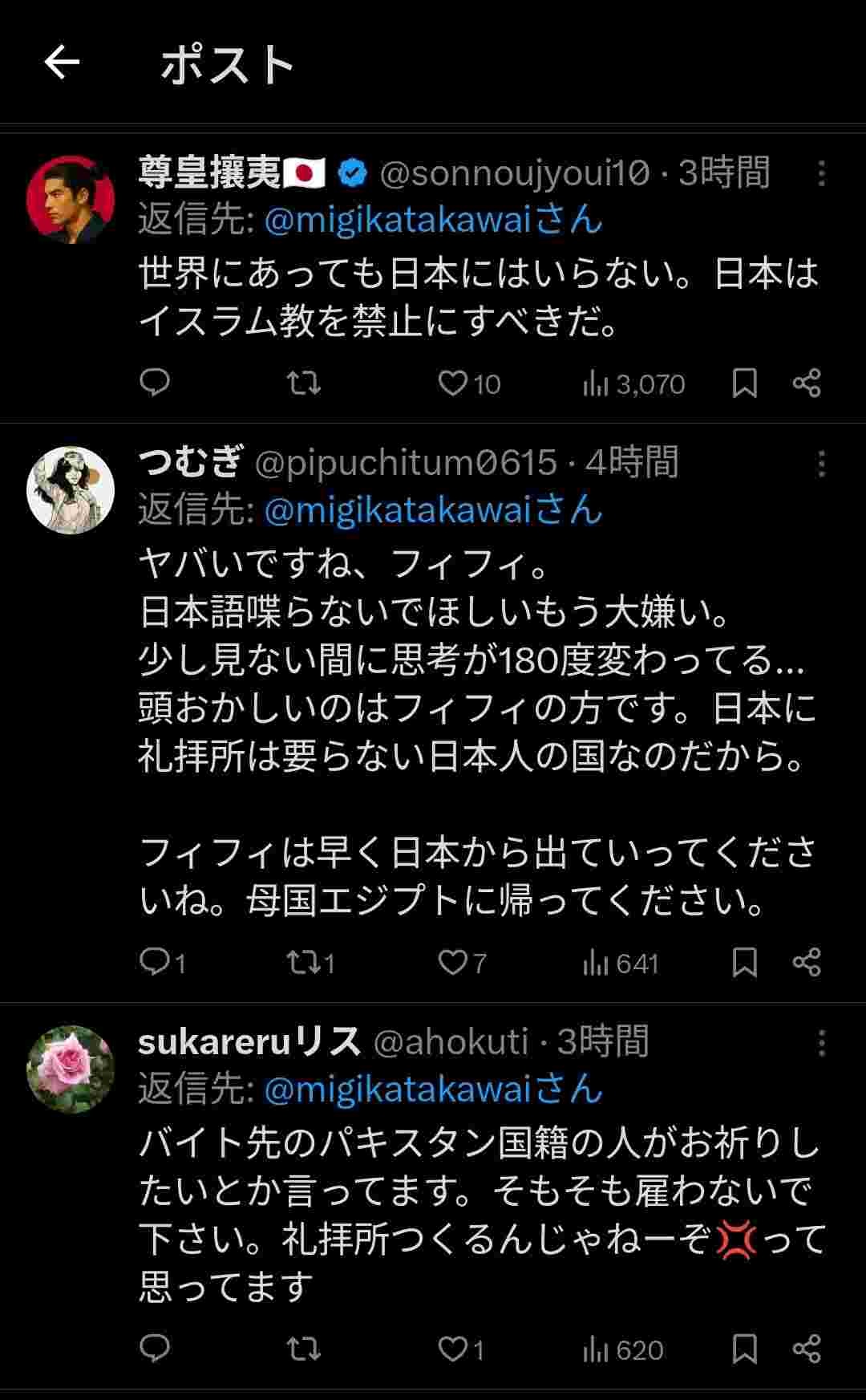
Task: Reply to 尊皇攘夷's post
Action: 155,383
